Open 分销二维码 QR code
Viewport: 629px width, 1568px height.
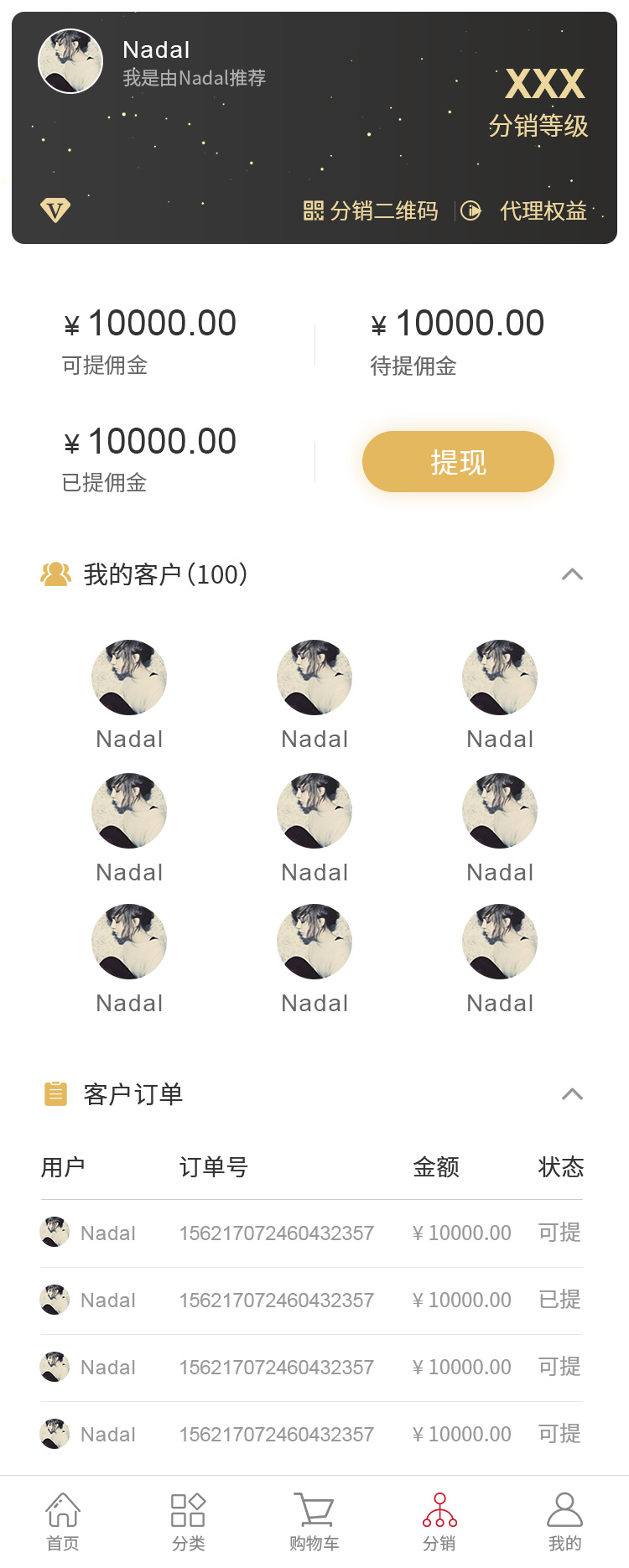[371, 210]
